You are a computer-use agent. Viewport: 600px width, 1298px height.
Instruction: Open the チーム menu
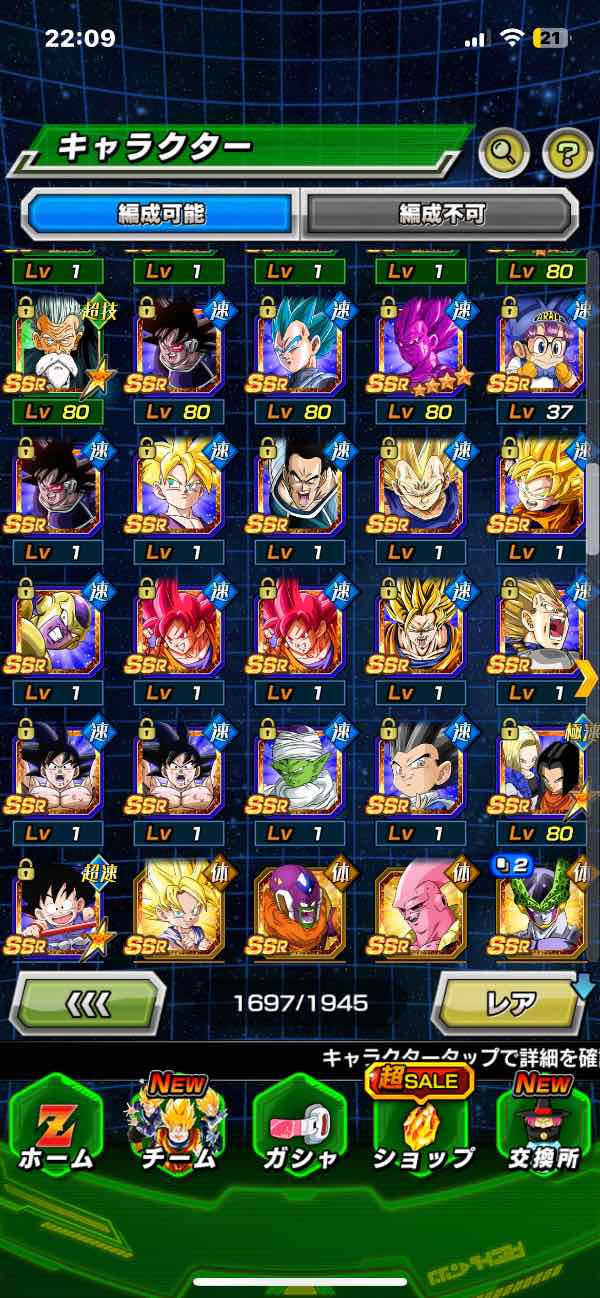tap(177, 1125)
